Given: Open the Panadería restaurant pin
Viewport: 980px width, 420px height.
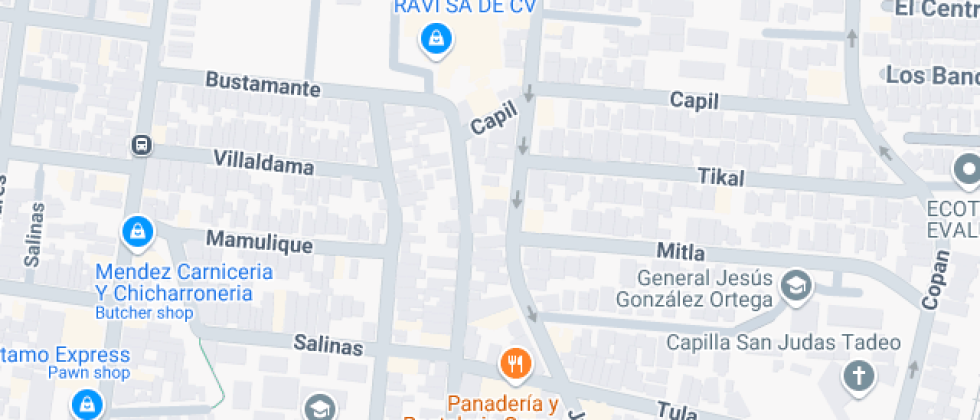Looking at the screenshot, I should click(516, 363).
